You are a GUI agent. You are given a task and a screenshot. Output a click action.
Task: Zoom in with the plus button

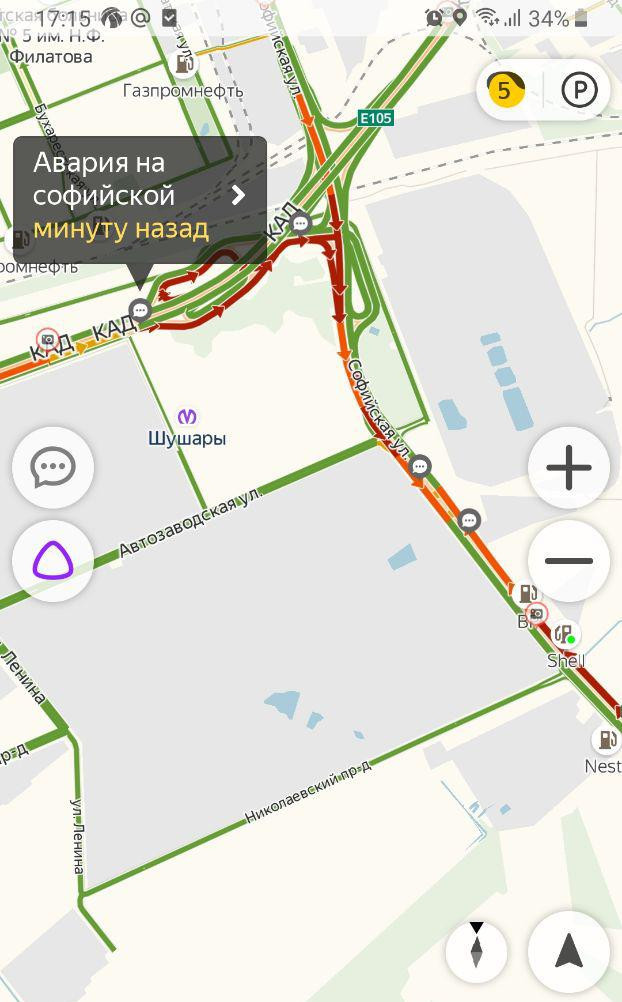568,467
